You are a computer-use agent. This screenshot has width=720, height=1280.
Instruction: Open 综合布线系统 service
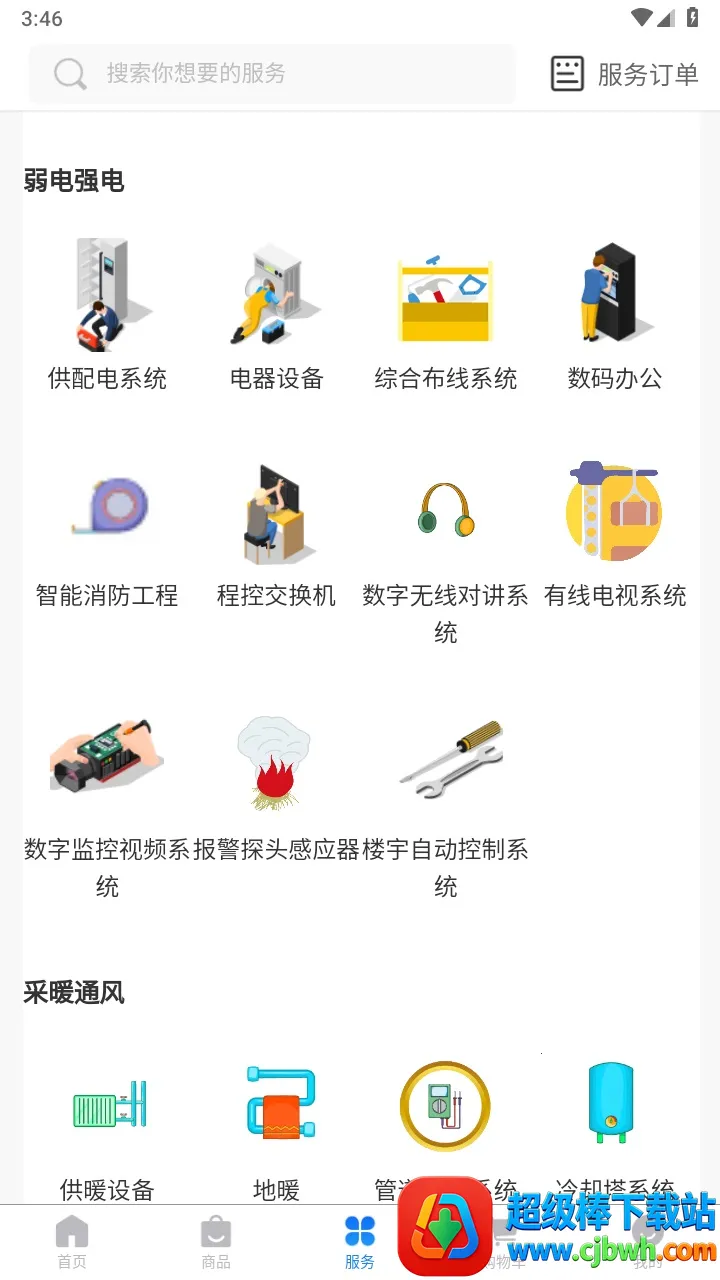[446, 312]
